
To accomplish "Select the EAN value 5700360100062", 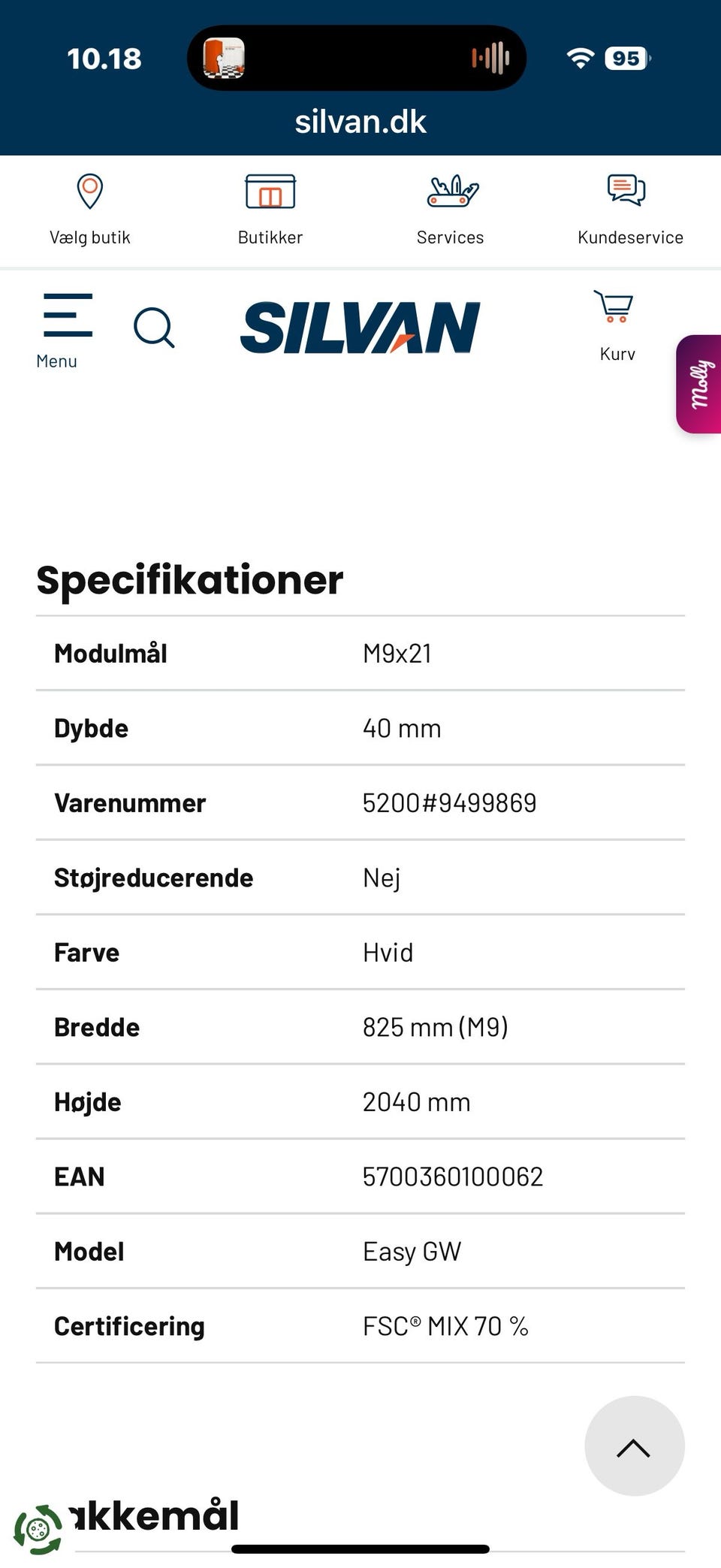I will 453,1176.
